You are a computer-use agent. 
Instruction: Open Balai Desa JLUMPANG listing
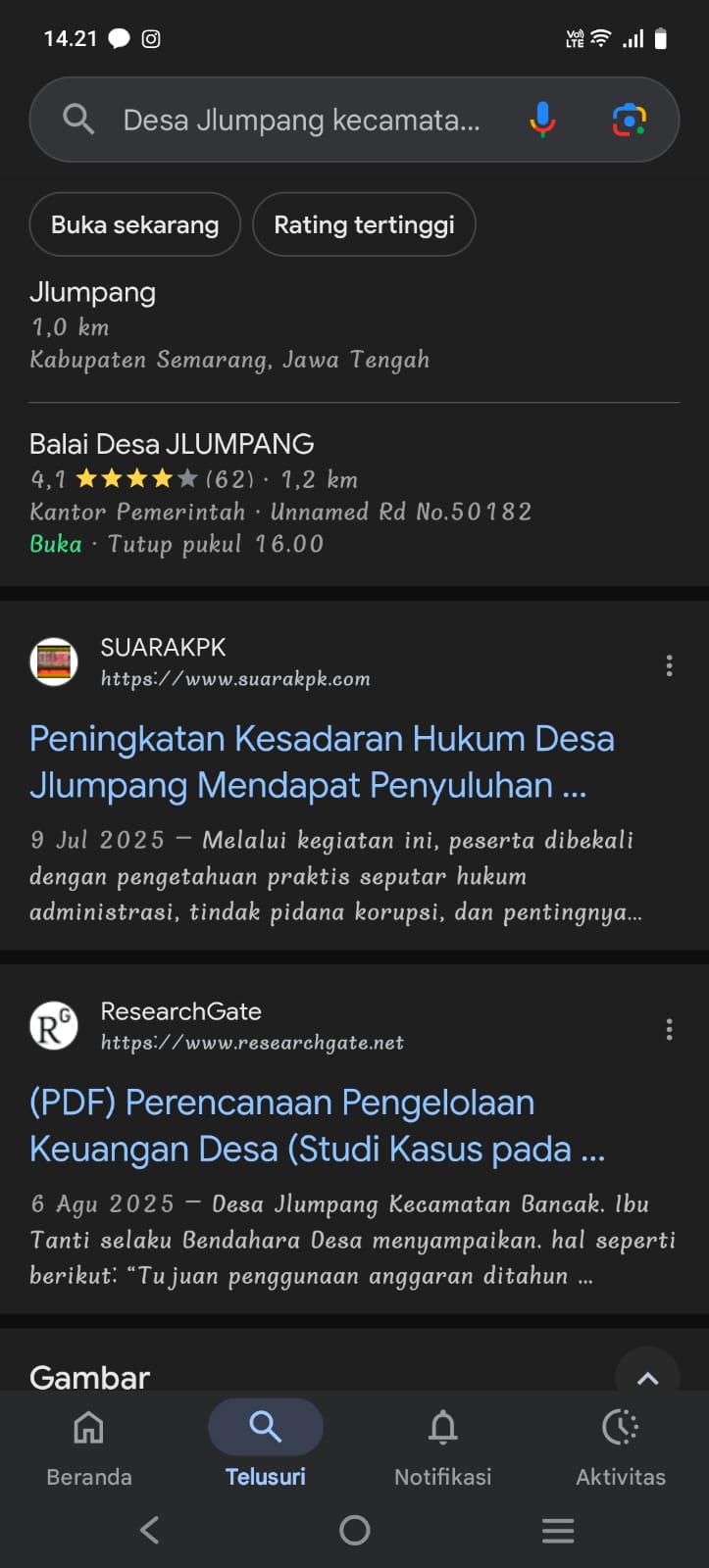pyautogui.click(x=172, y=444)
